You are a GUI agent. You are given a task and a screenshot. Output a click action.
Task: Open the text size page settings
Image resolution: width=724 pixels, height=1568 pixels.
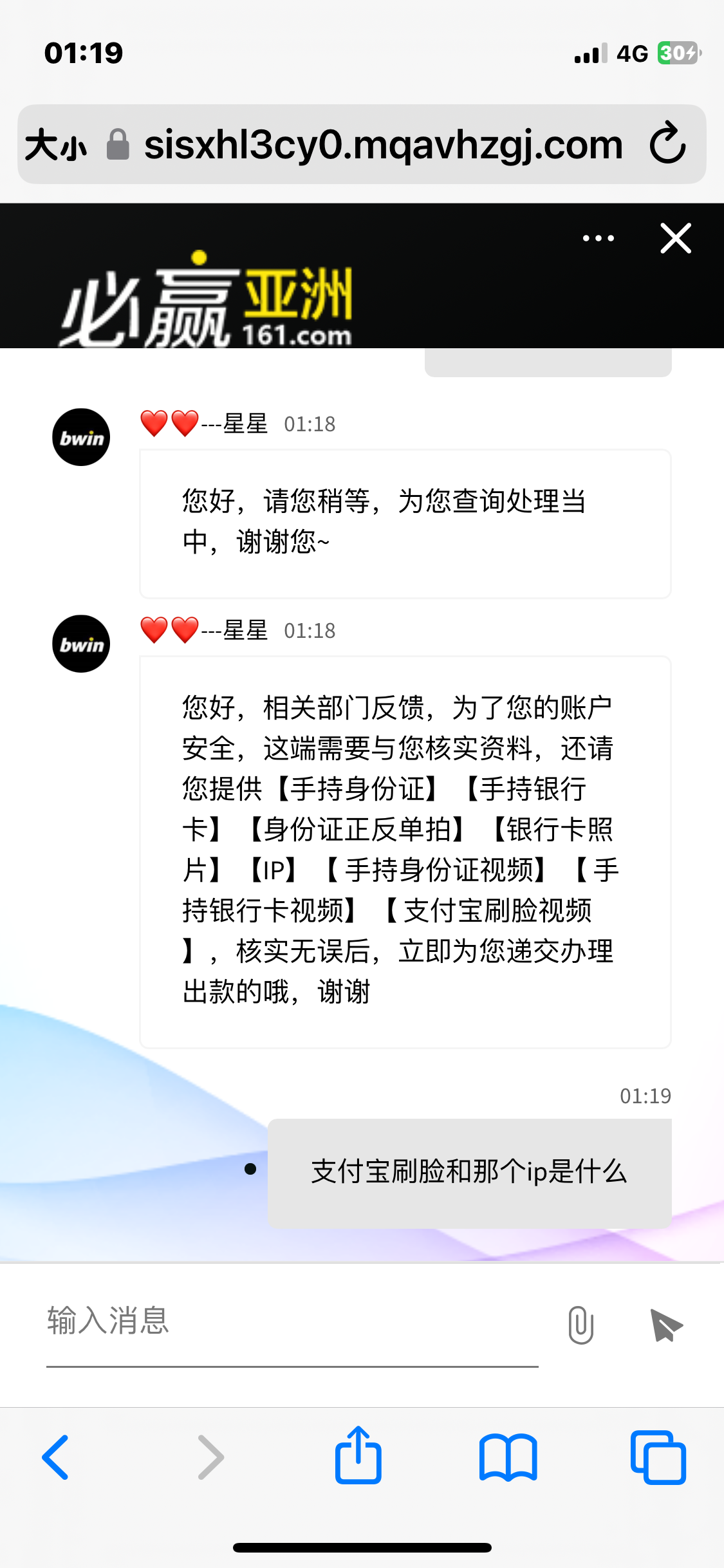56,145
